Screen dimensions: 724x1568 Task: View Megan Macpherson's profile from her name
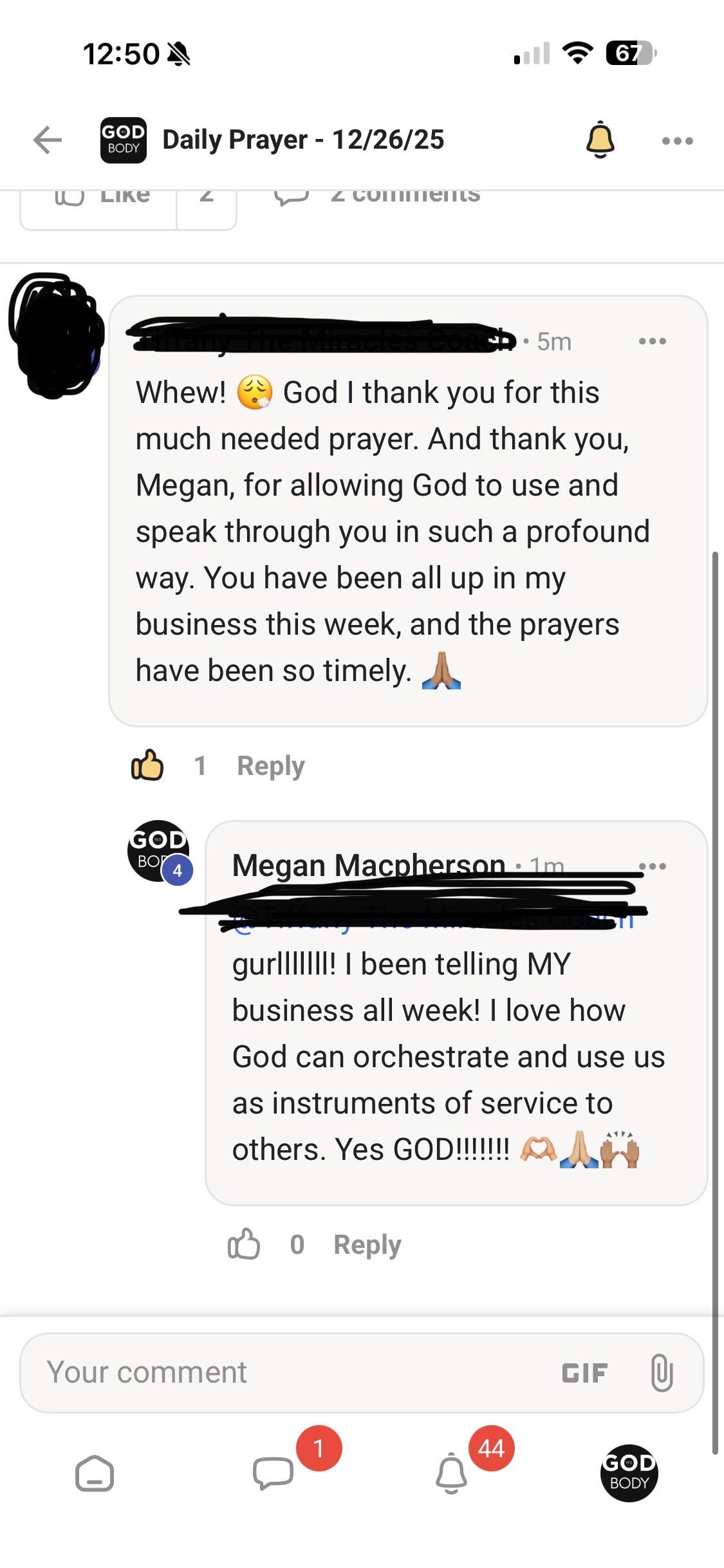(368, 865)
